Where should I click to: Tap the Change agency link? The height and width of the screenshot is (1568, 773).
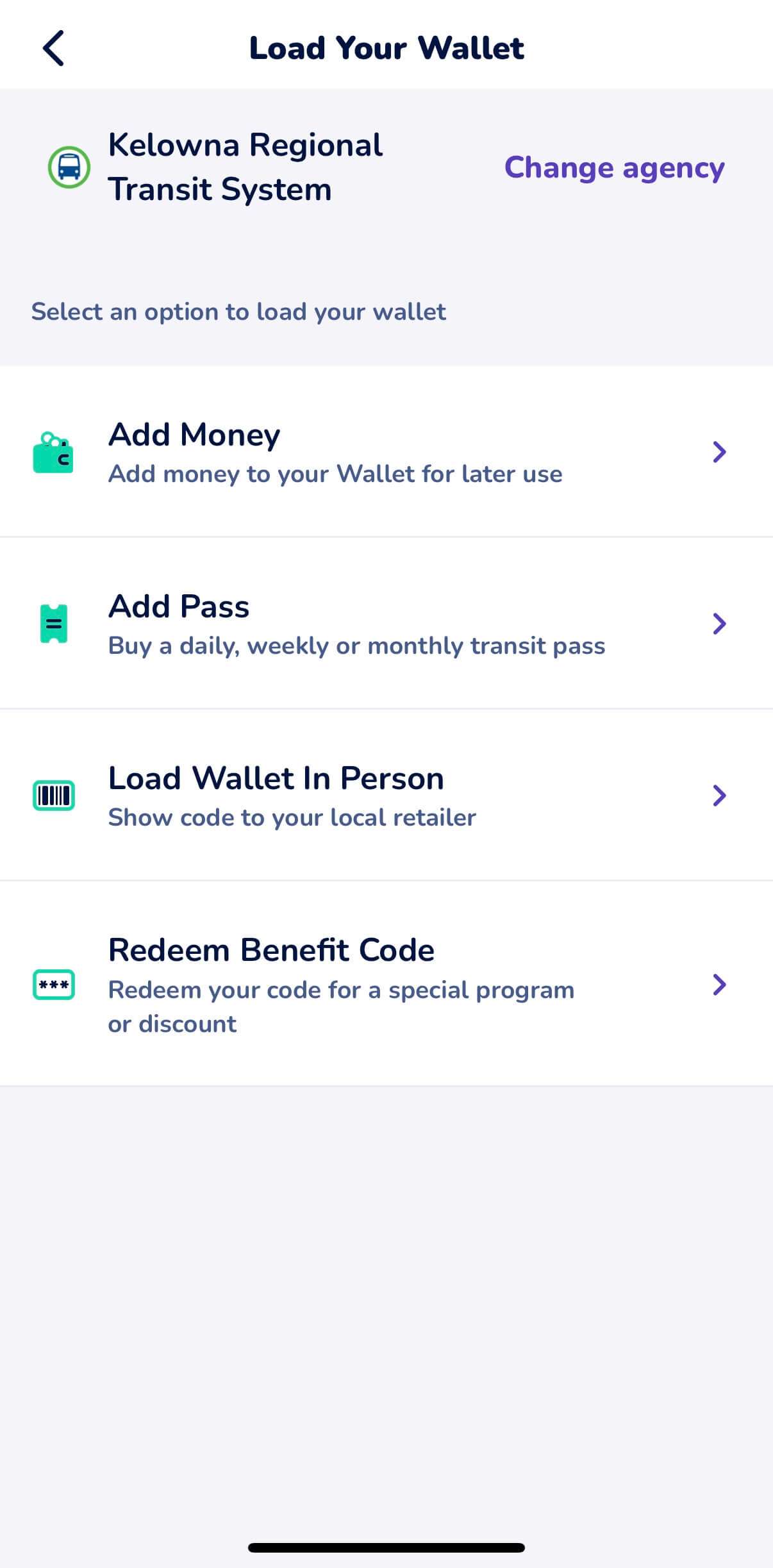(x=613, y=168)
